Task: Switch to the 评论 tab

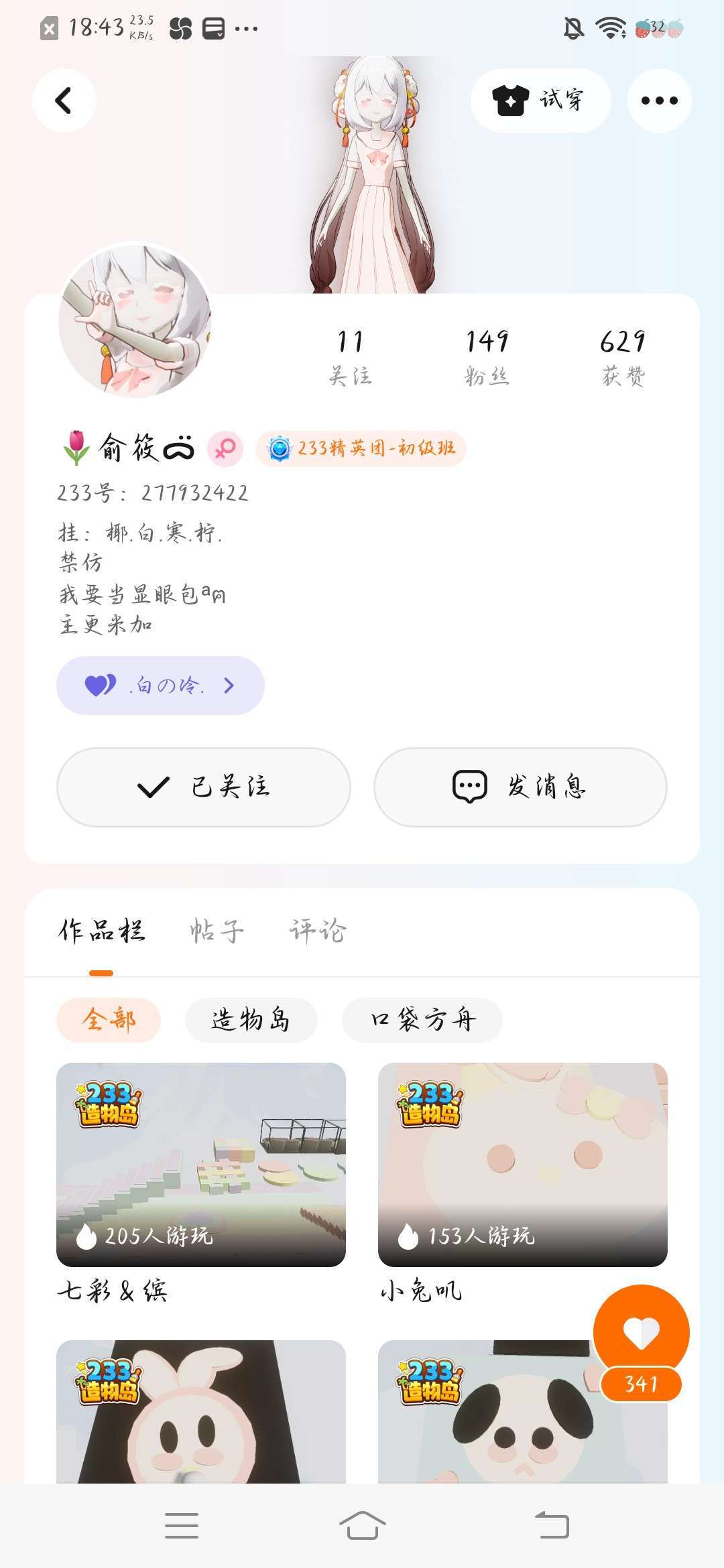Action: coord(317,931)
